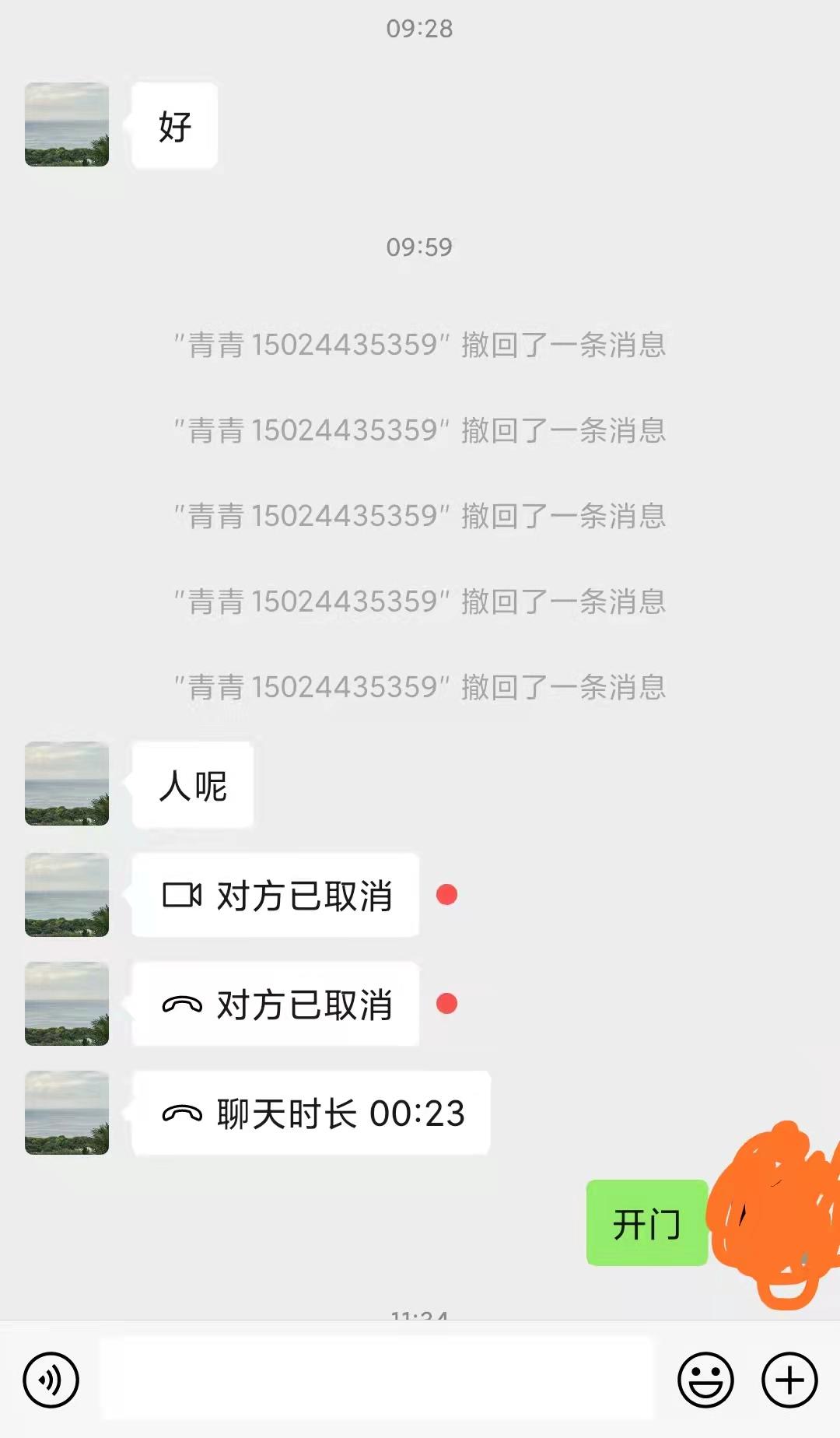
Task: Call back from the cancelled video call bubble
Action: click(275, 896)
